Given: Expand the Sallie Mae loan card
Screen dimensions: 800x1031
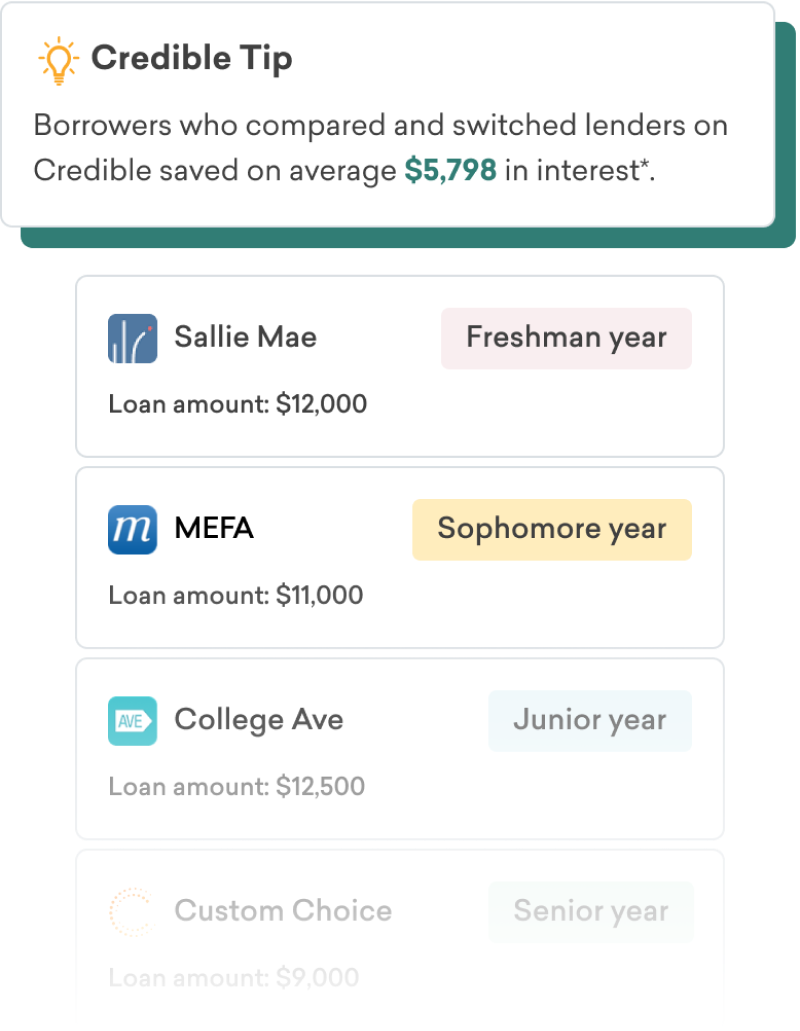Looking at the screenshot, I should tap(400, 365).
